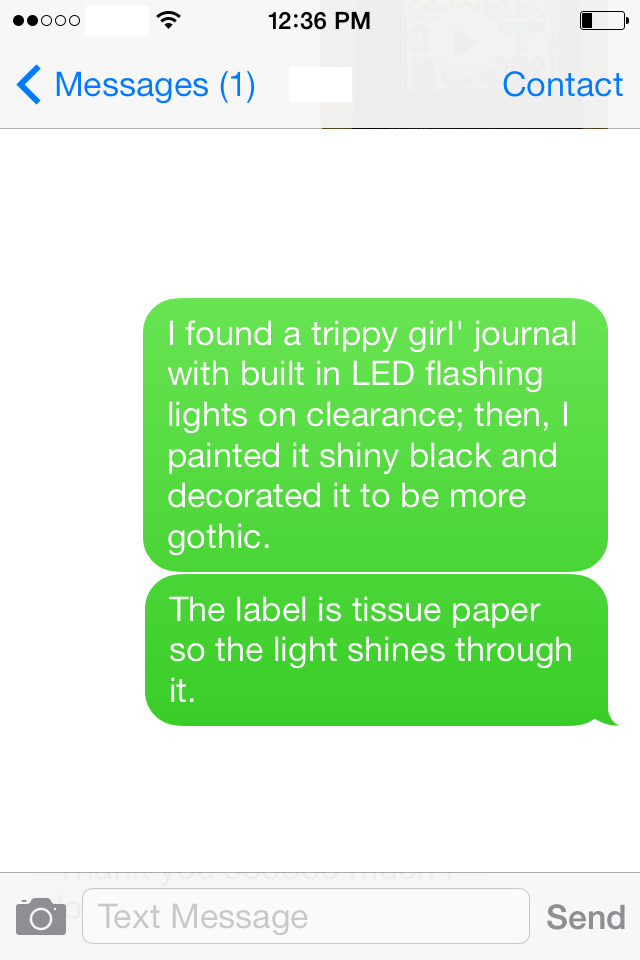Open the Contact details
The height and width of the screenshot is (960, 640).
[x=562, y=84]
